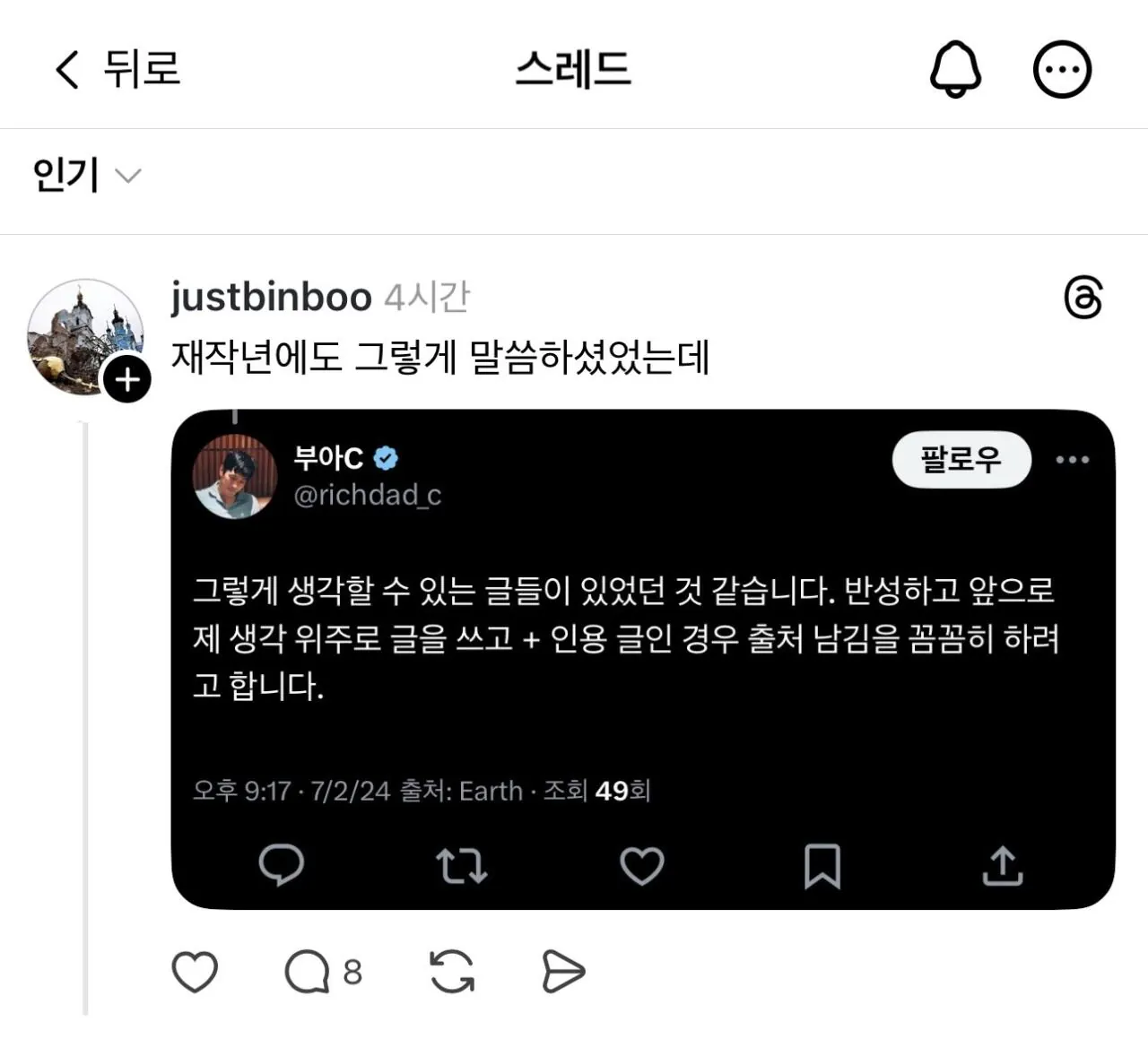Follow justbinboo via the plus badge
This screenshot has width=1148, height=1039.
pyautogui.click(x=126, y=379)
